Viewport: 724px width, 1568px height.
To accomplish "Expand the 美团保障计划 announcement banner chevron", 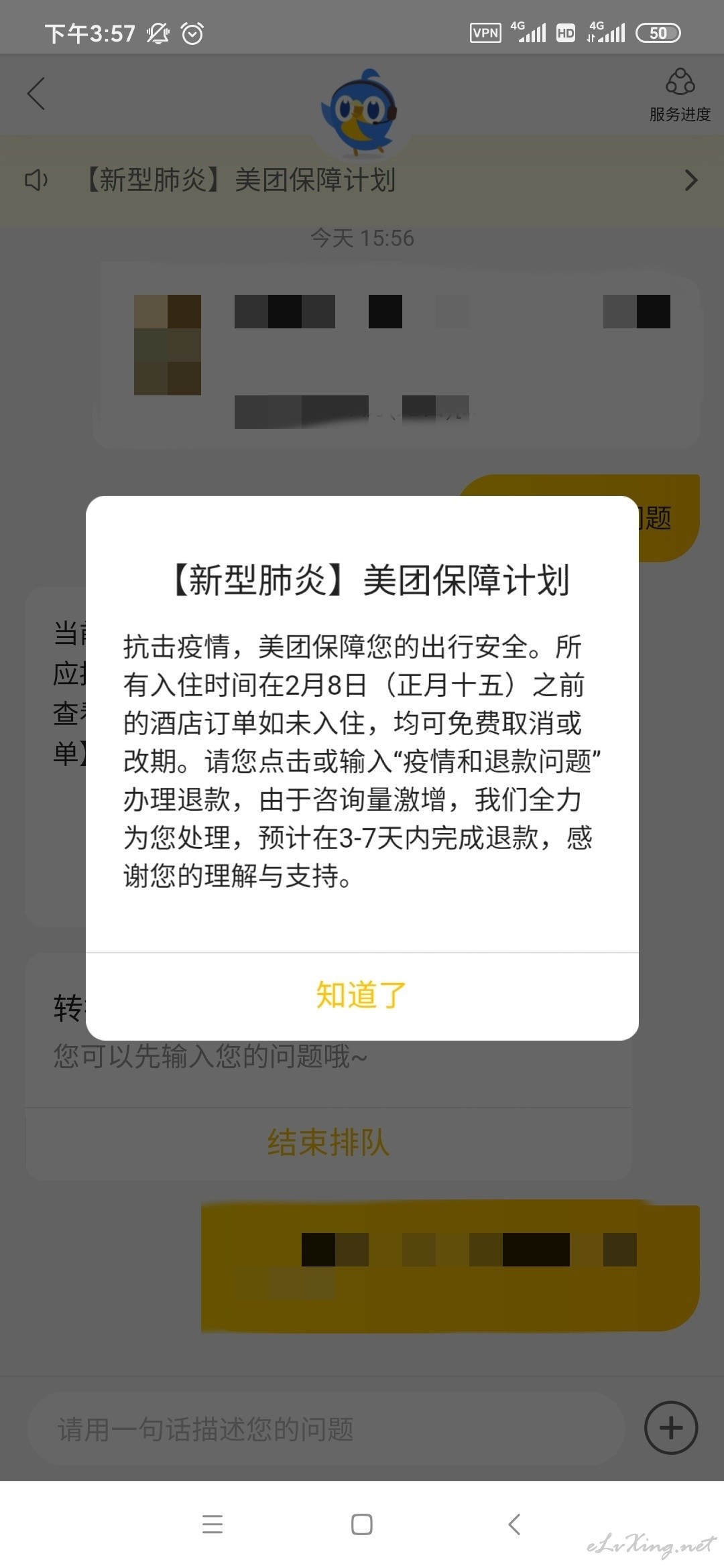I will [x=691, y=180].
